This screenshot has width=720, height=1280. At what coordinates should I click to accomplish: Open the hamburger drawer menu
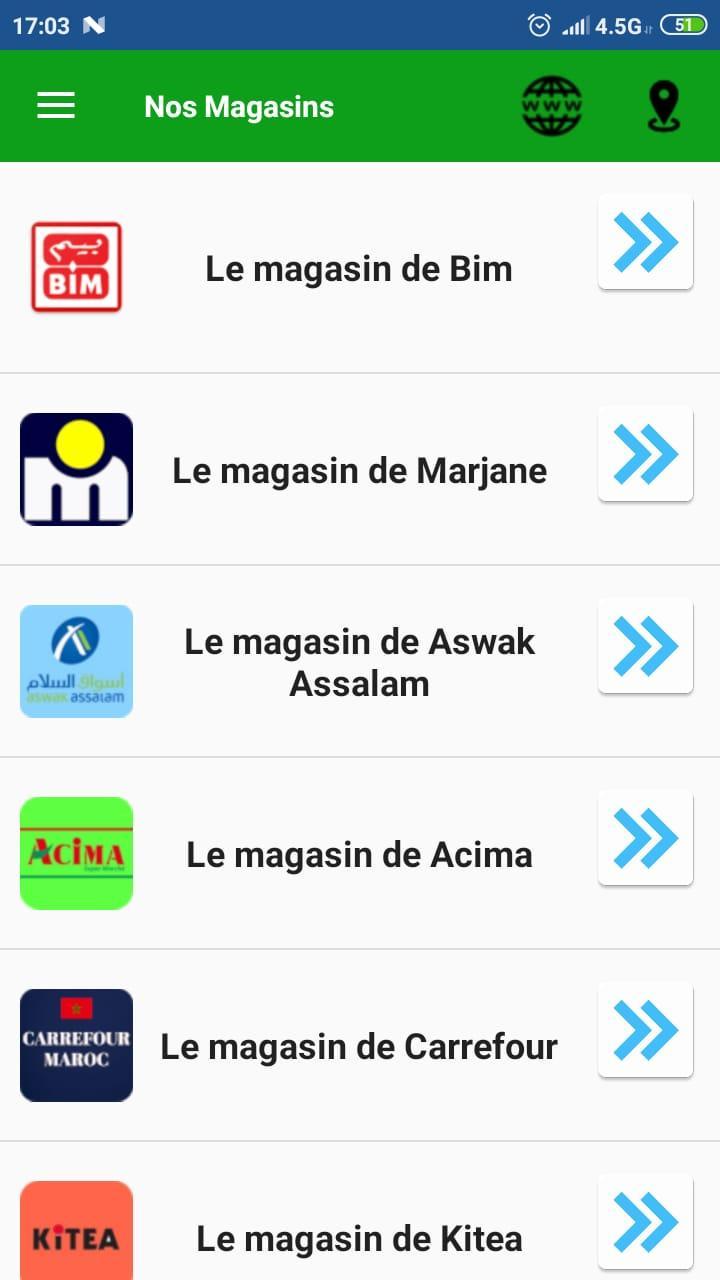pyautogui.click(x=56, y=106)
